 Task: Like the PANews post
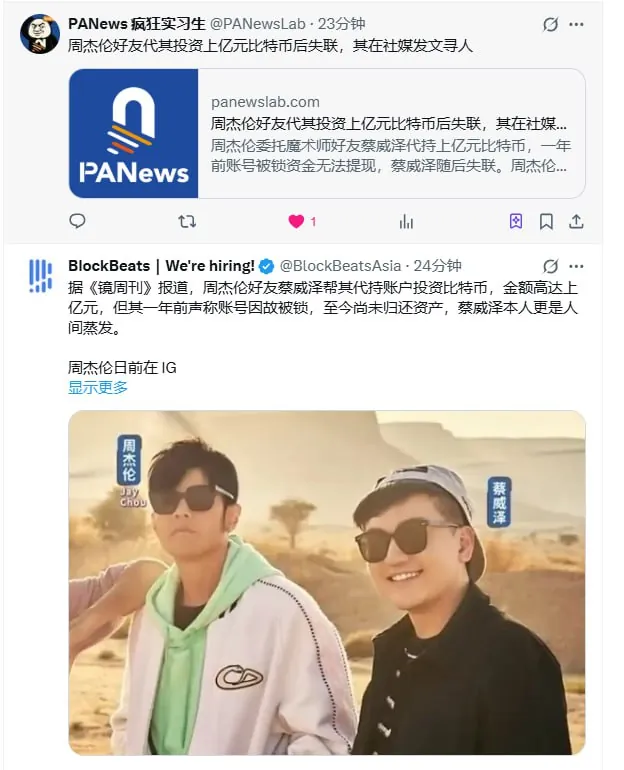pyautogui.click(x=296, y=221)
